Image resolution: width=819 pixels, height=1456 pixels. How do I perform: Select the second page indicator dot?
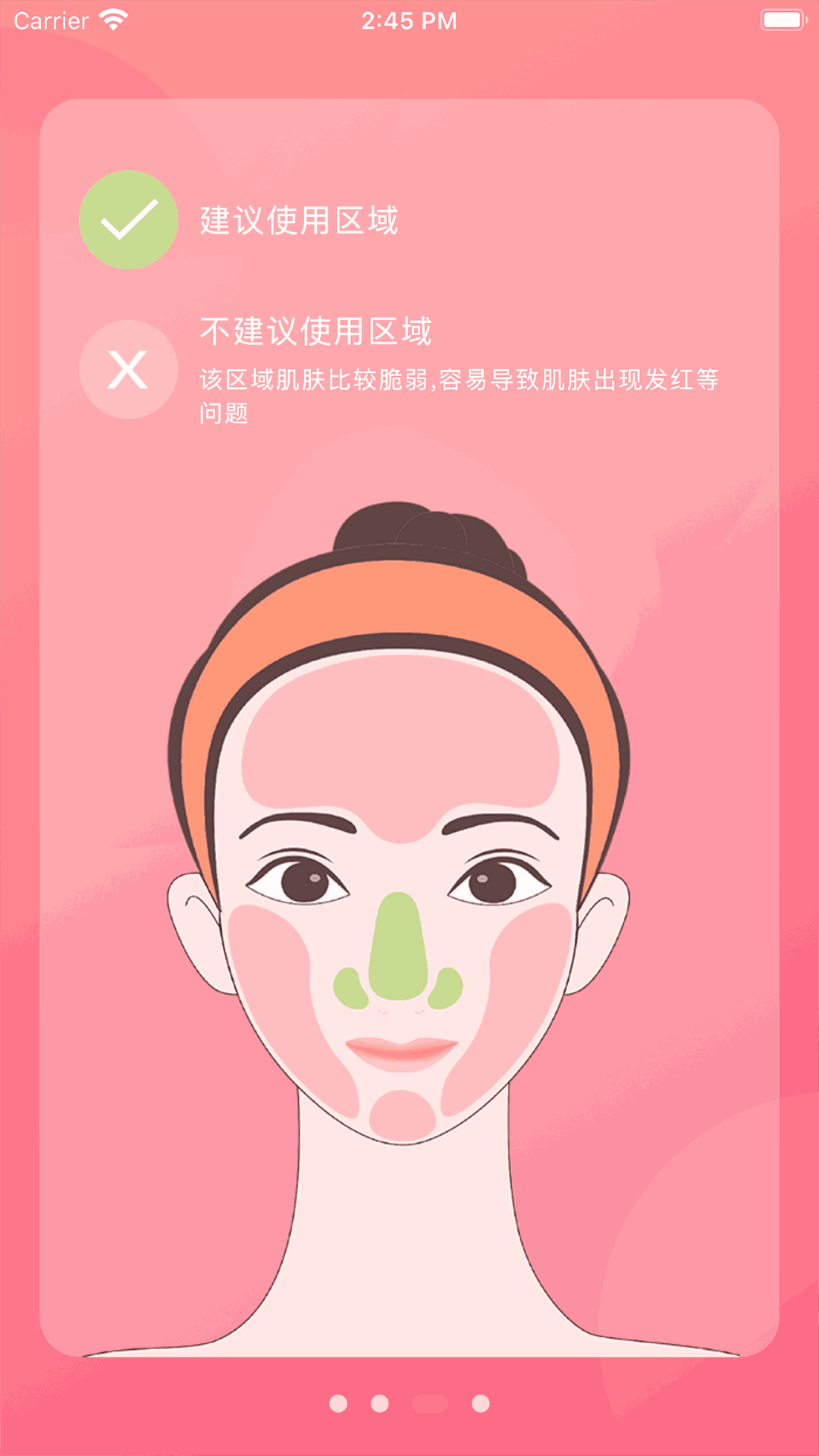pos(380,1404)
